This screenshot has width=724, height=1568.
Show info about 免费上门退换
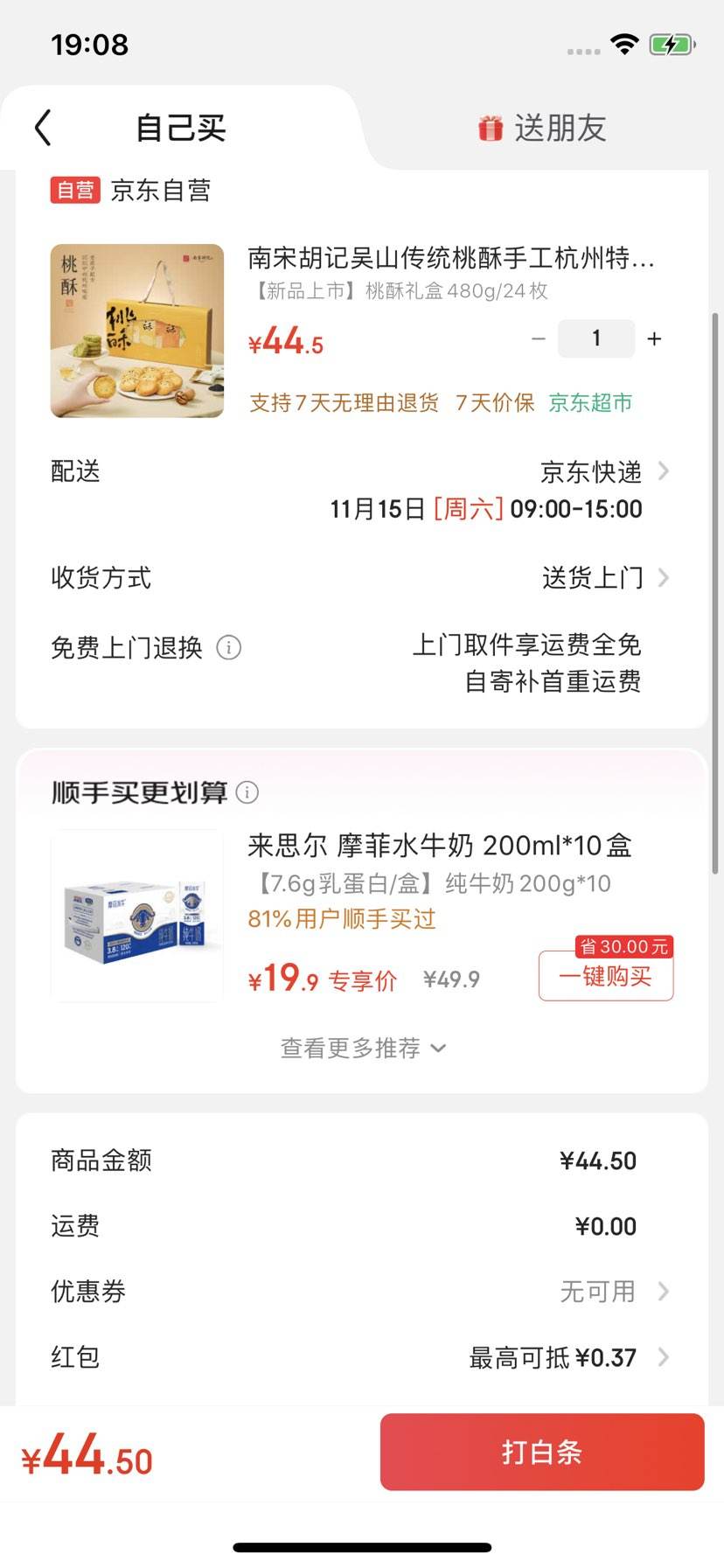pyautogui.click(x=229, y=648)
